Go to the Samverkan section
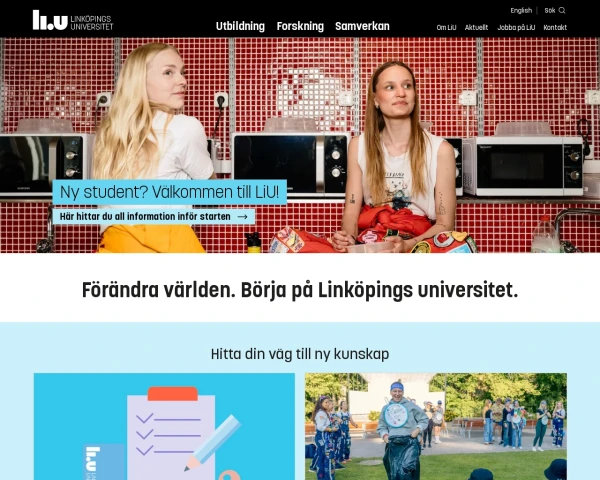 [x=362, y=26]
